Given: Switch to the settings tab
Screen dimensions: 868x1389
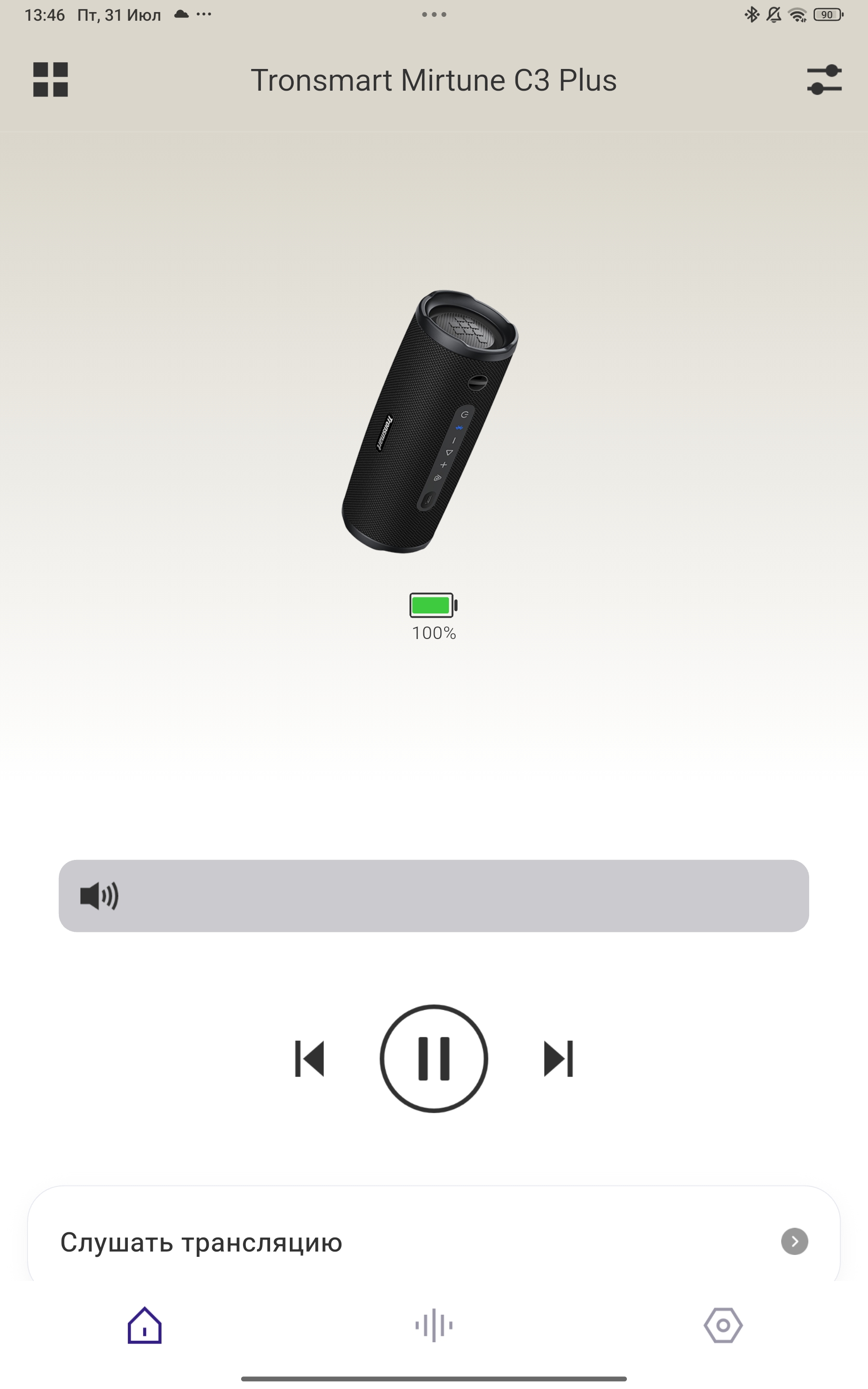Looking at the screenshot, I should (723, 1325).
